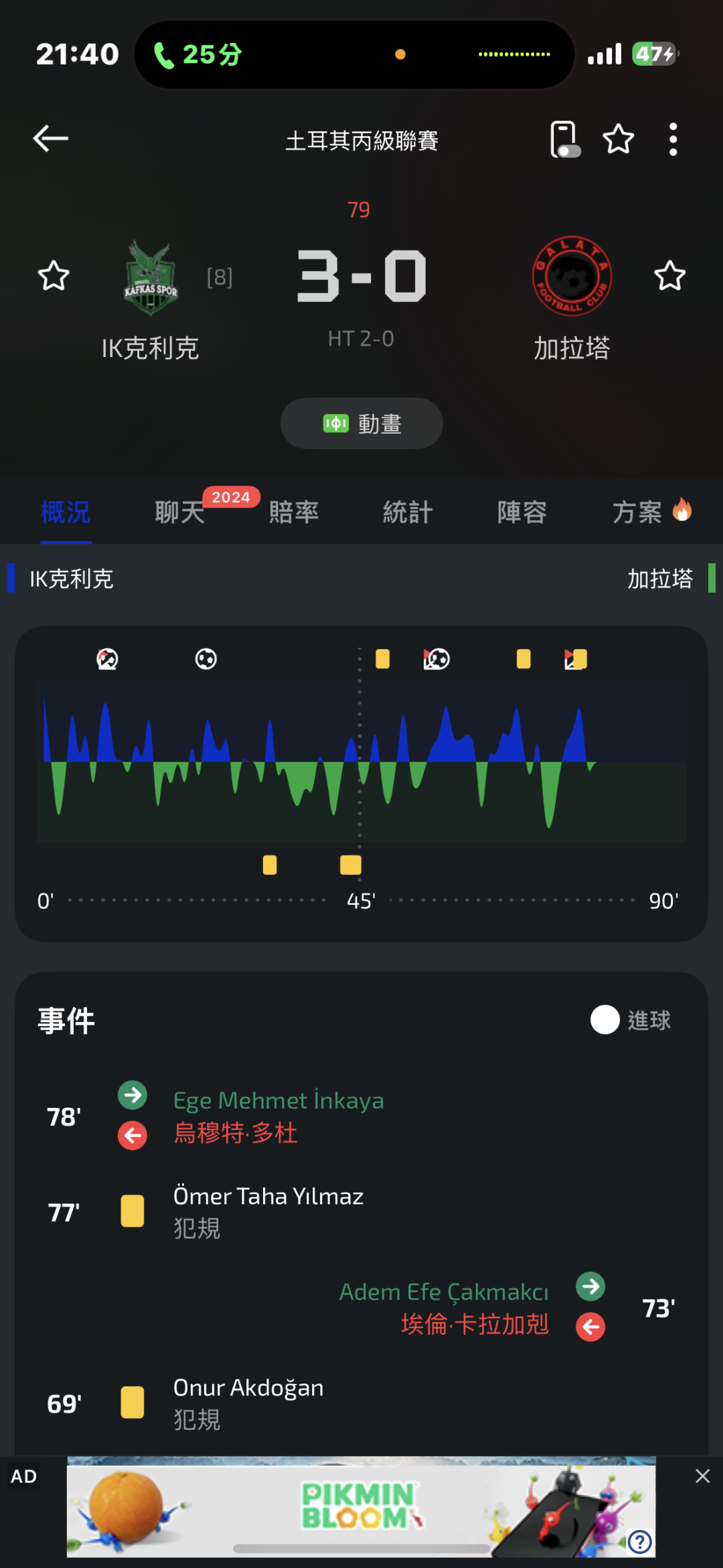Open the three-dot overflow menu
This screenshot has width=723, height=1568.
pyautogui.click(x=673, y=139)
